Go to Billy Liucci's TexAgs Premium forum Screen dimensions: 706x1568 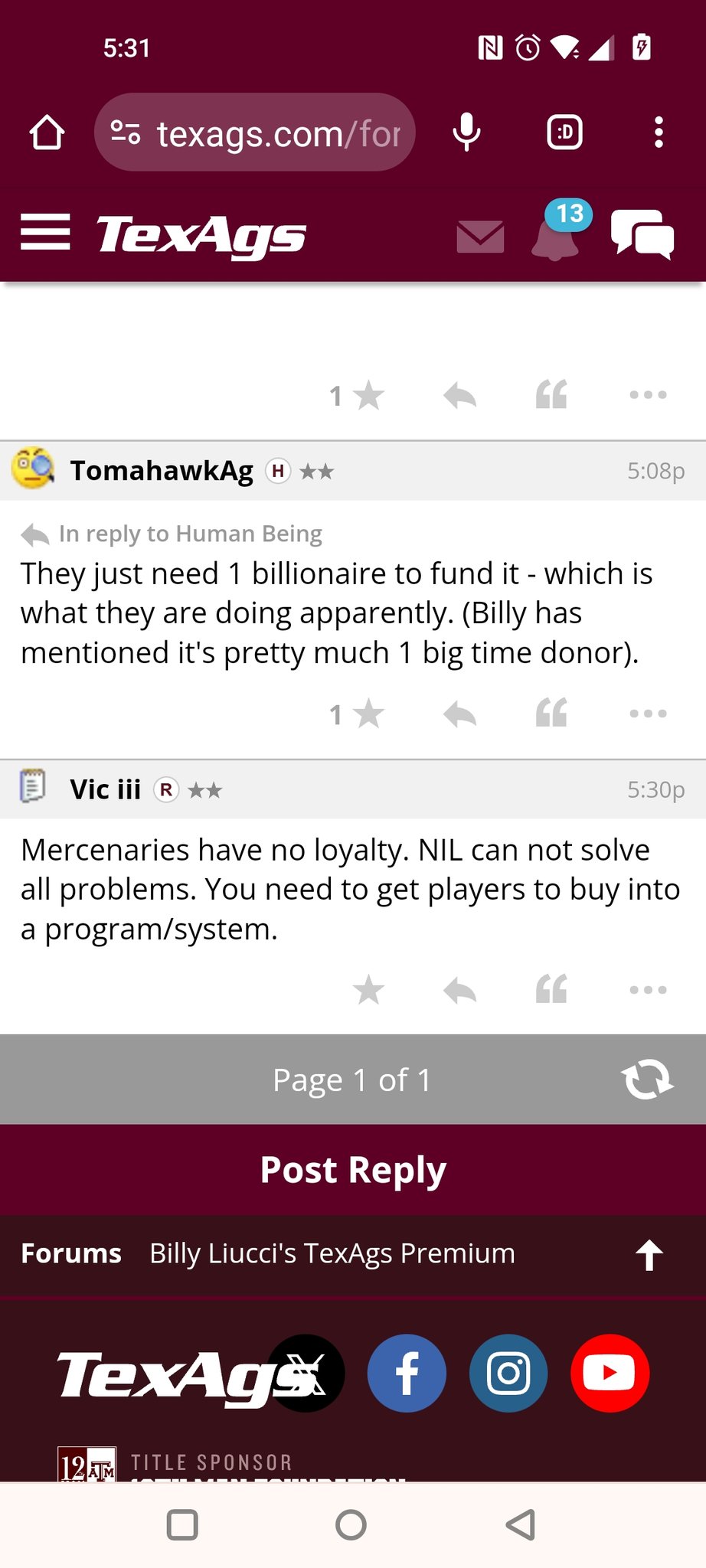pyautogui.click(x=332, y=1253)
